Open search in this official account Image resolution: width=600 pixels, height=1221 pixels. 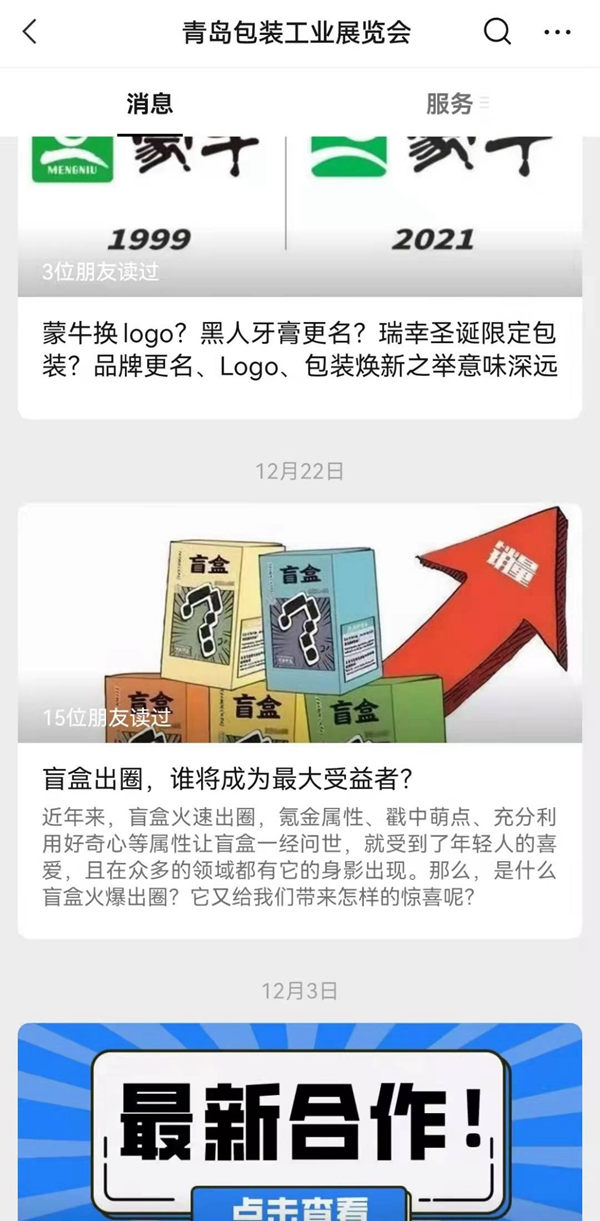coord(497,32)
